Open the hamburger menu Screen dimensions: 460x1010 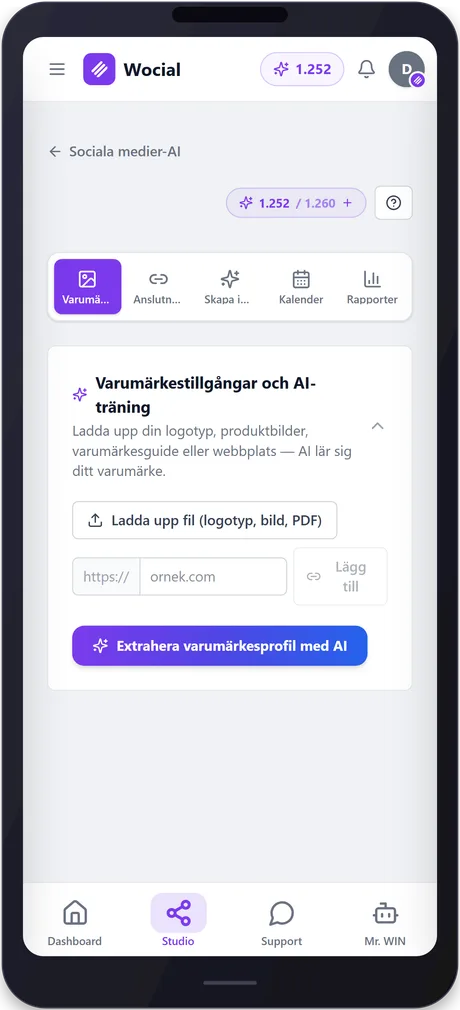(x=57, y=69)
